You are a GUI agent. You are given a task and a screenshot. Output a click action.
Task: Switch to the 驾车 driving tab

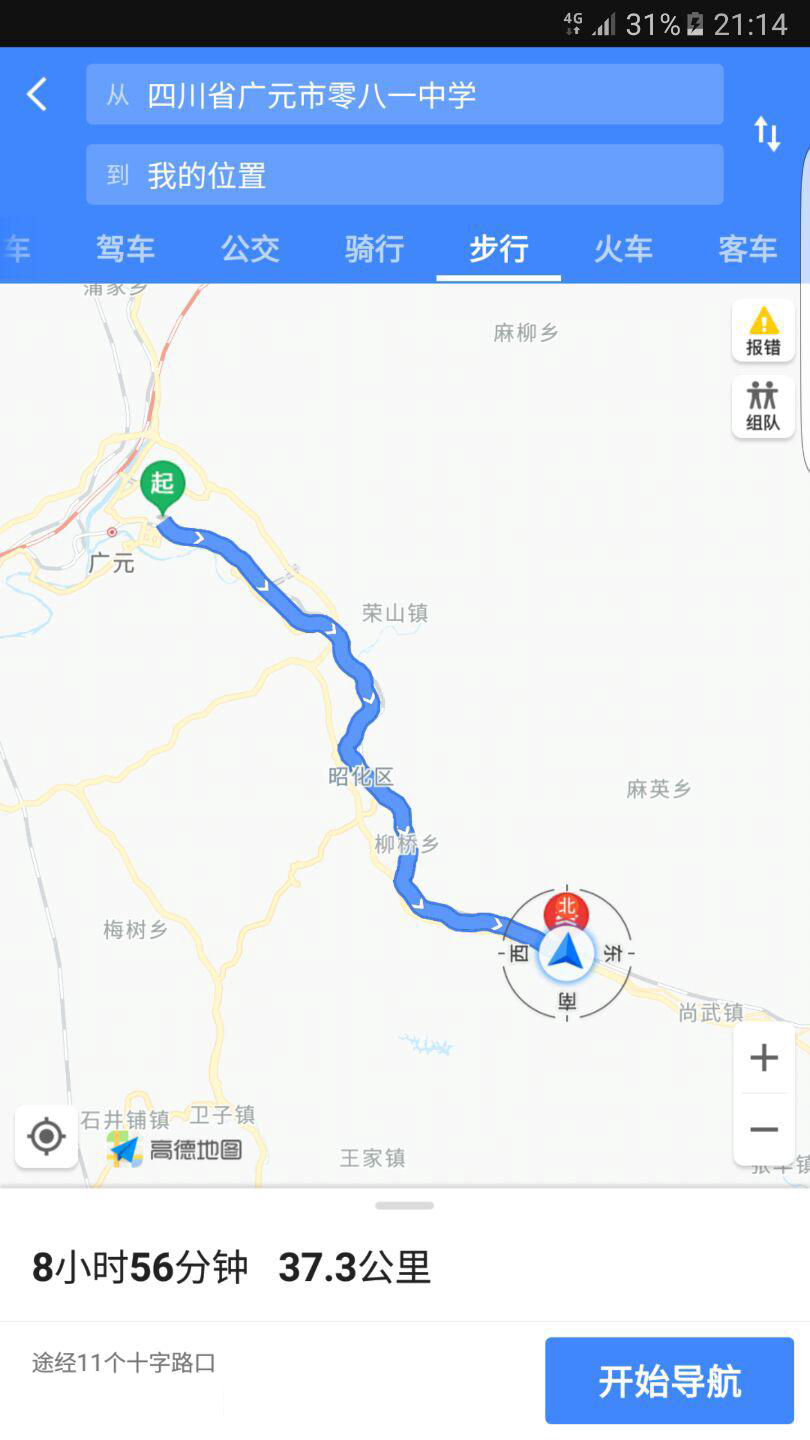[125, 249]
